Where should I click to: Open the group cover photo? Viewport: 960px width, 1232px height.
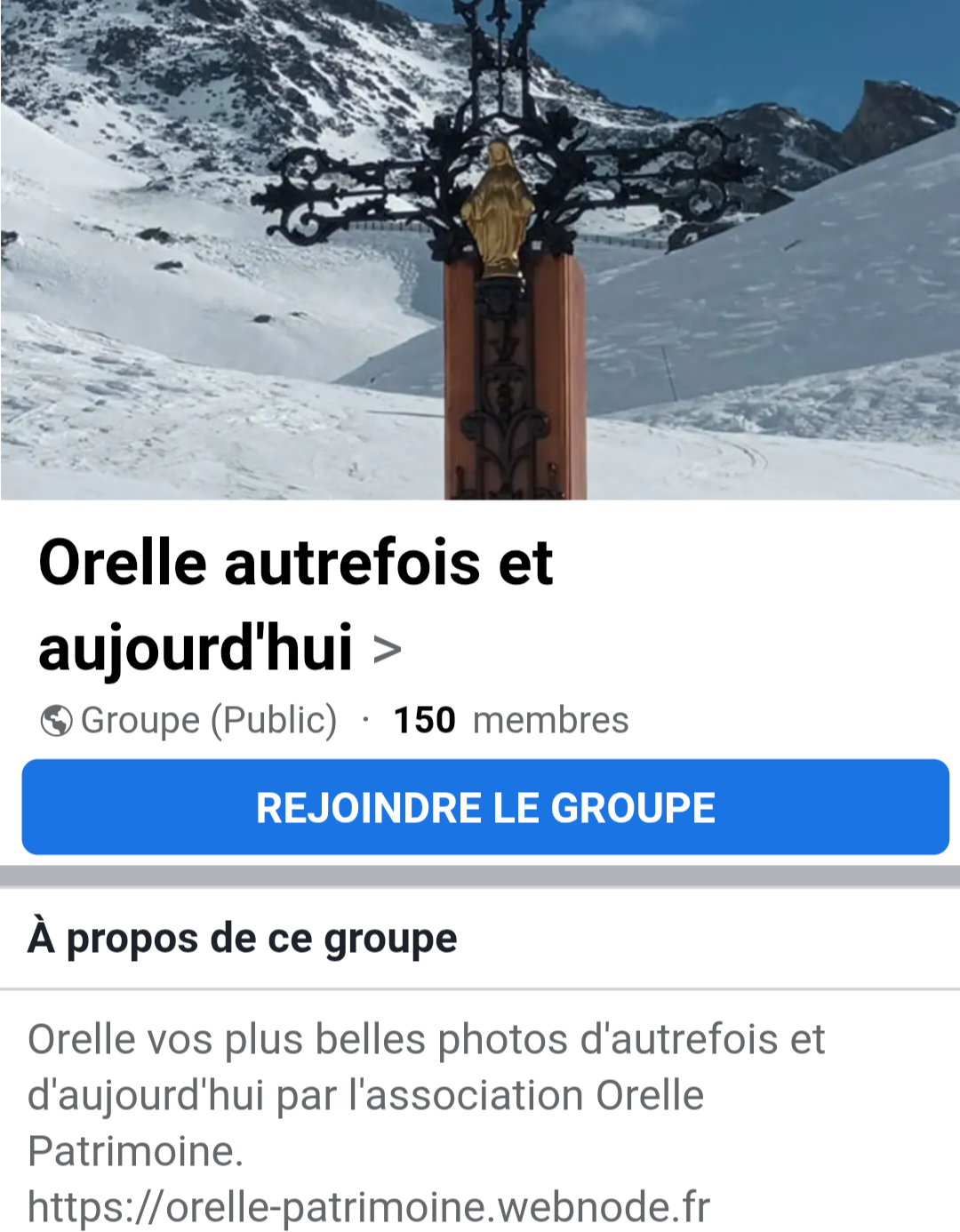[x=480, y=249]
